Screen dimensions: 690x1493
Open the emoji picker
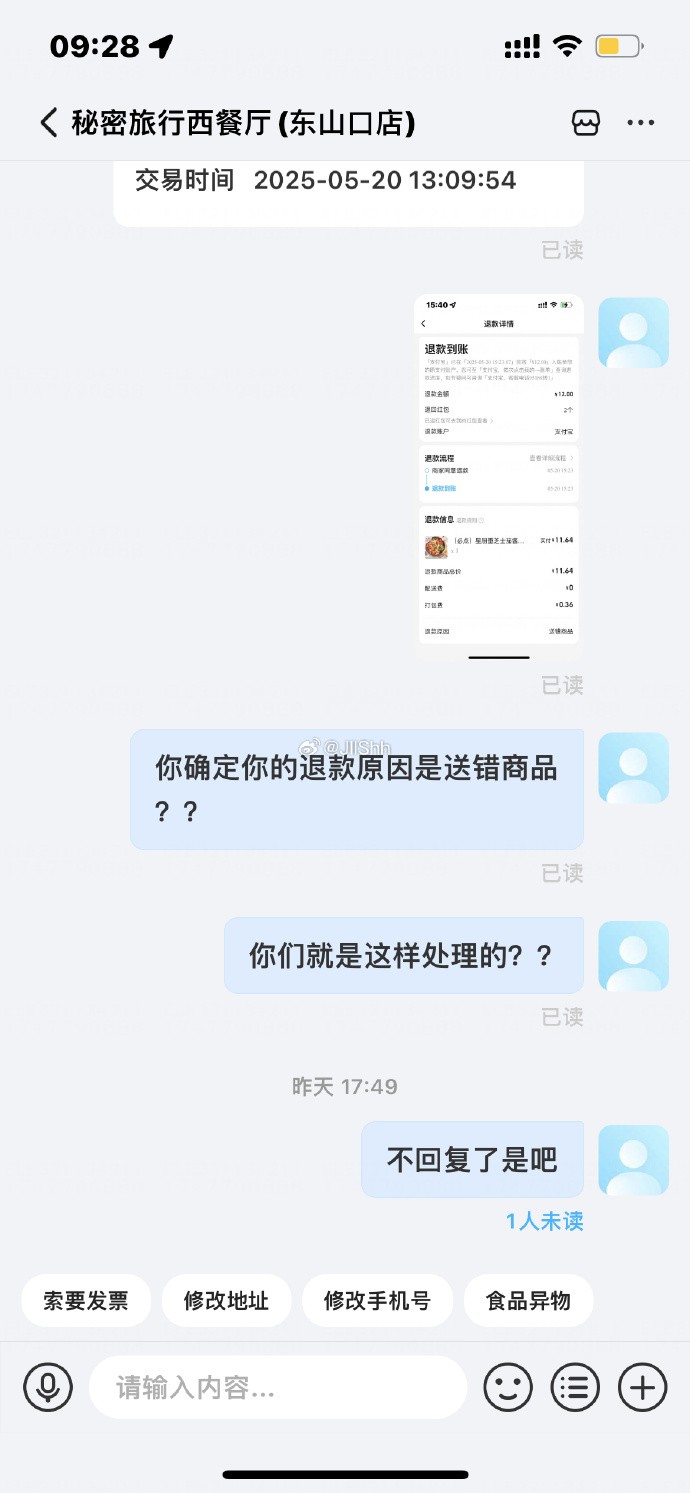click(x=508, y=1387)
